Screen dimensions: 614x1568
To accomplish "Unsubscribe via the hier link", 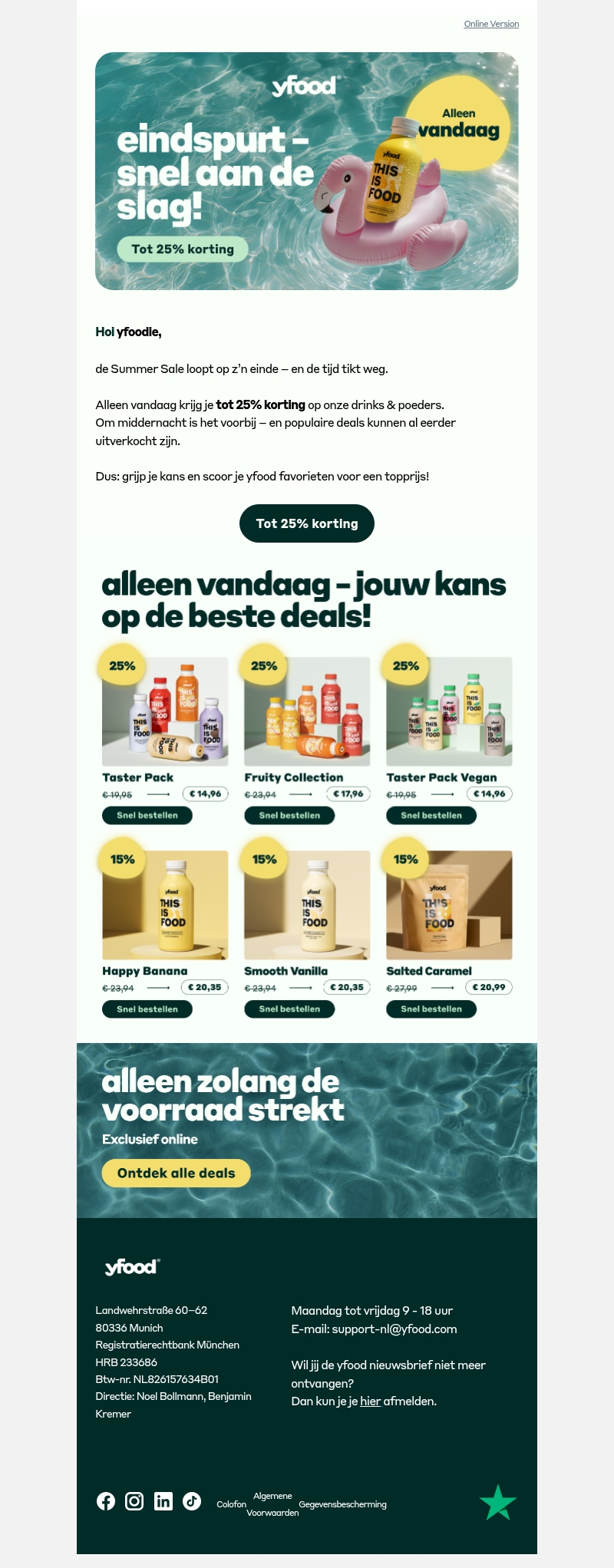I will [x=371, y=1401].
